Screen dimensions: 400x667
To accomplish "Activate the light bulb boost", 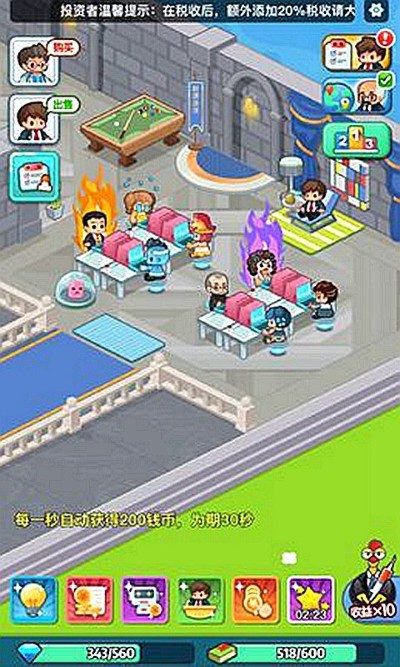I will pos(34,600).
